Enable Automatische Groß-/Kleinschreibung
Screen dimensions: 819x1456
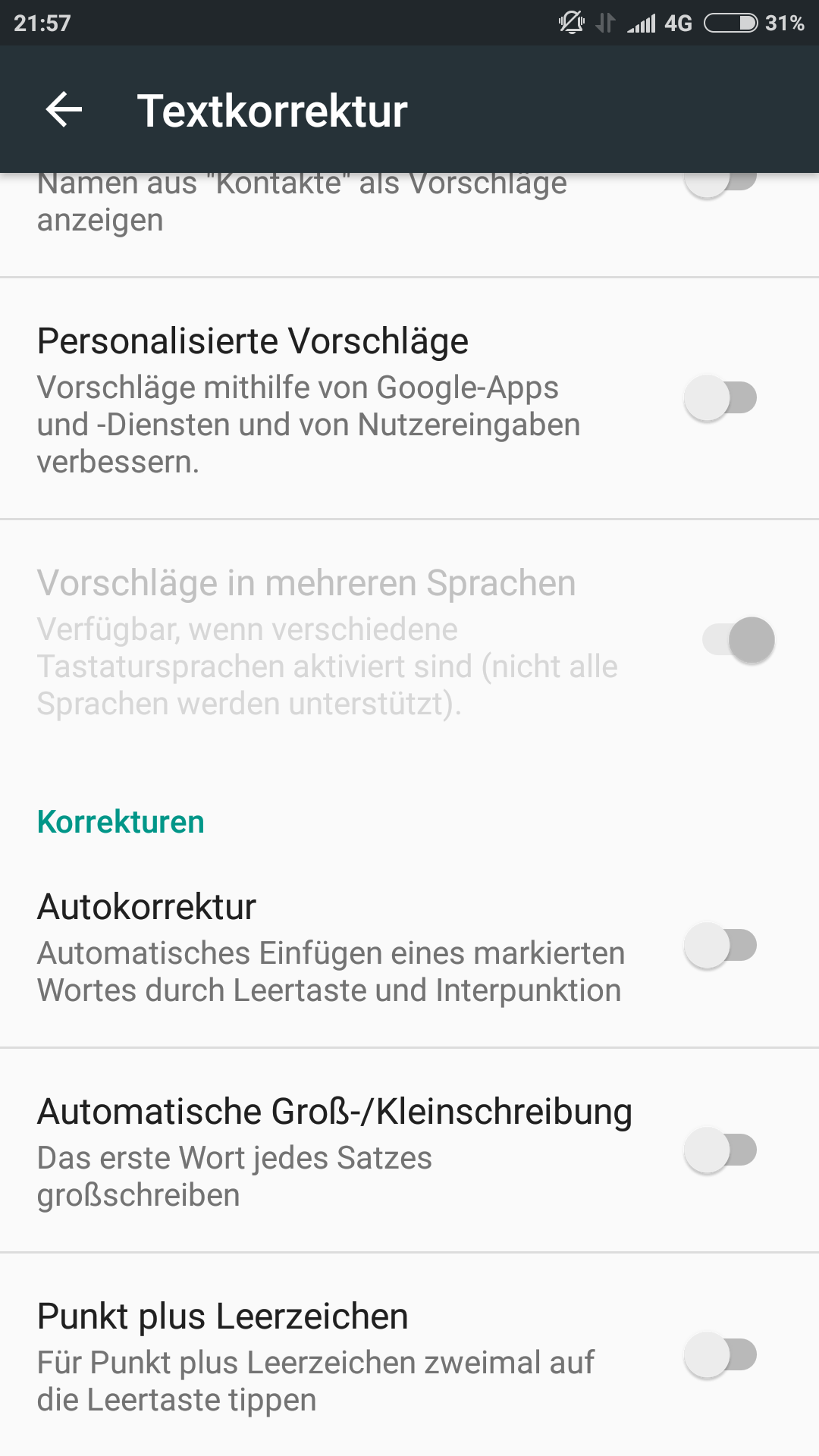(x=720, y=1150)
